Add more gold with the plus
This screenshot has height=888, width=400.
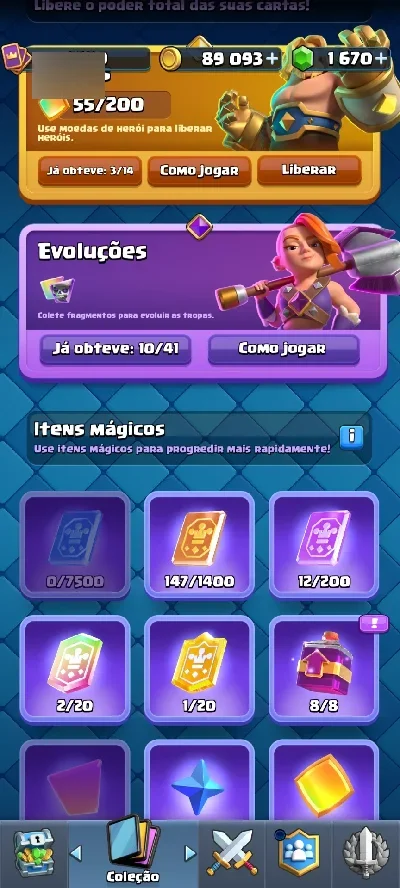click(x=274, y=58)
